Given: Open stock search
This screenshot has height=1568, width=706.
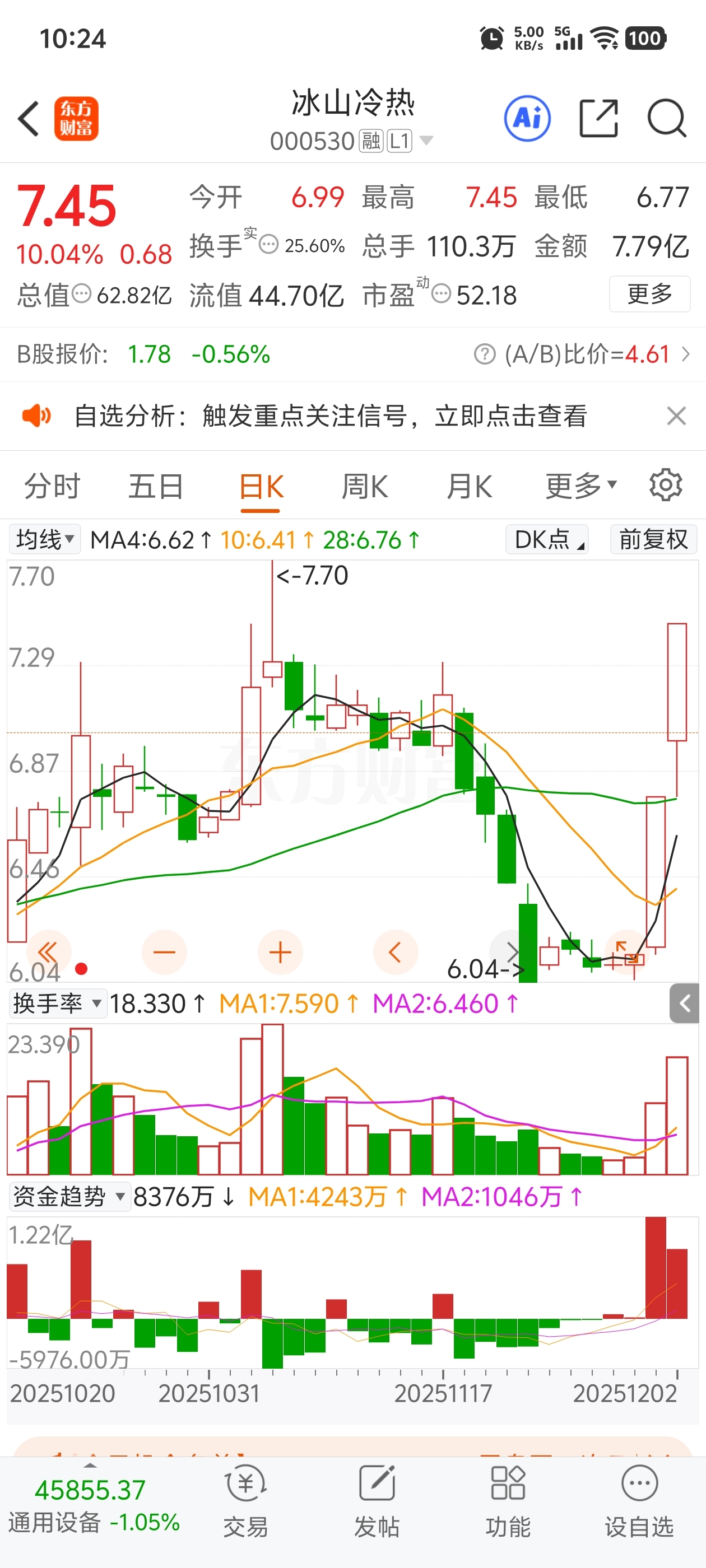Looking at the screenshot, I should (x=666, y=119).
